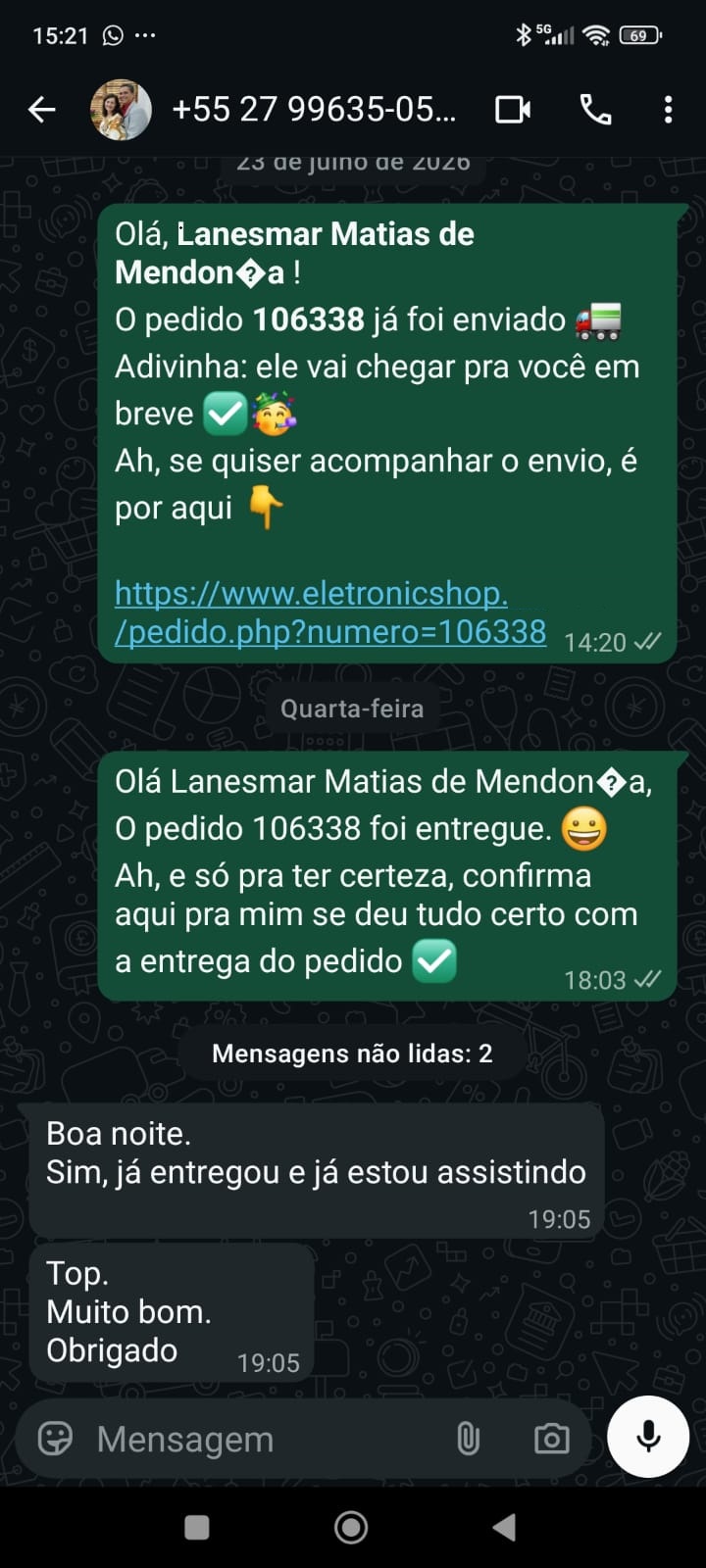Open the camera from the message bar

552,1439
